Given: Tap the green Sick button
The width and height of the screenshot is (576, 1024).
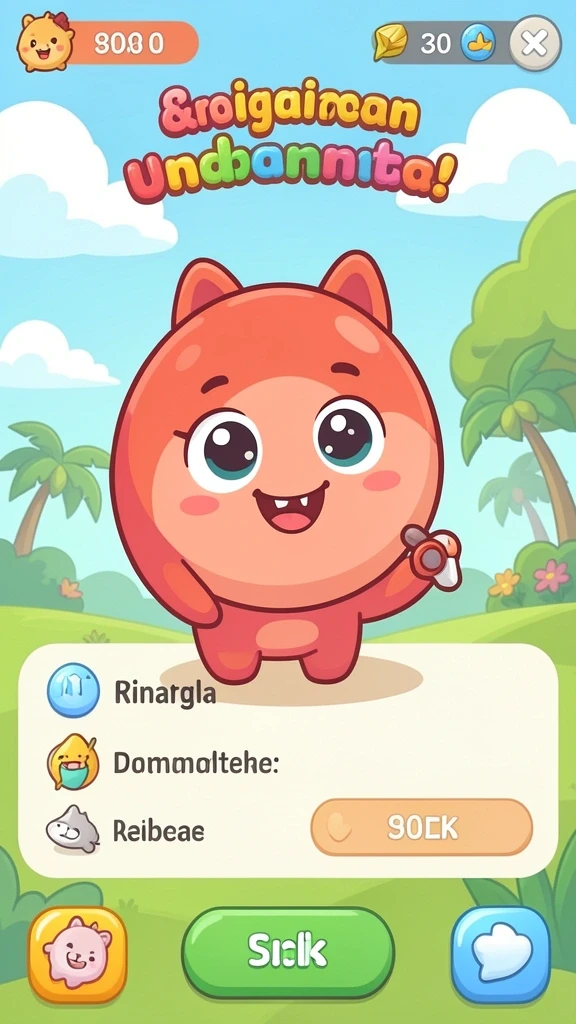Looking at the screenshot, I should pyautogui.click(x=288, y=952).
